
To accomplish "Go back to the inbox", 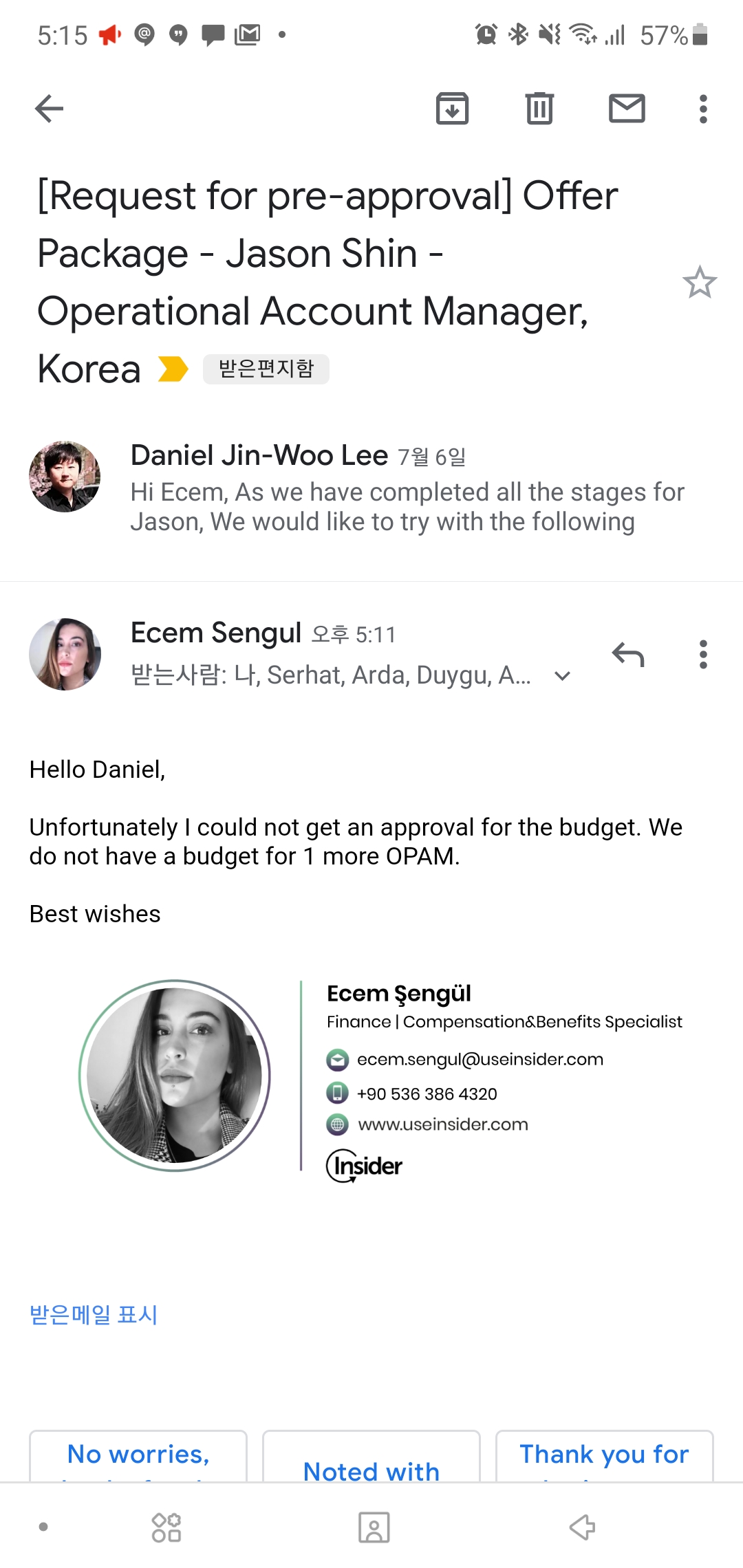I will click(x=50, y=109).
